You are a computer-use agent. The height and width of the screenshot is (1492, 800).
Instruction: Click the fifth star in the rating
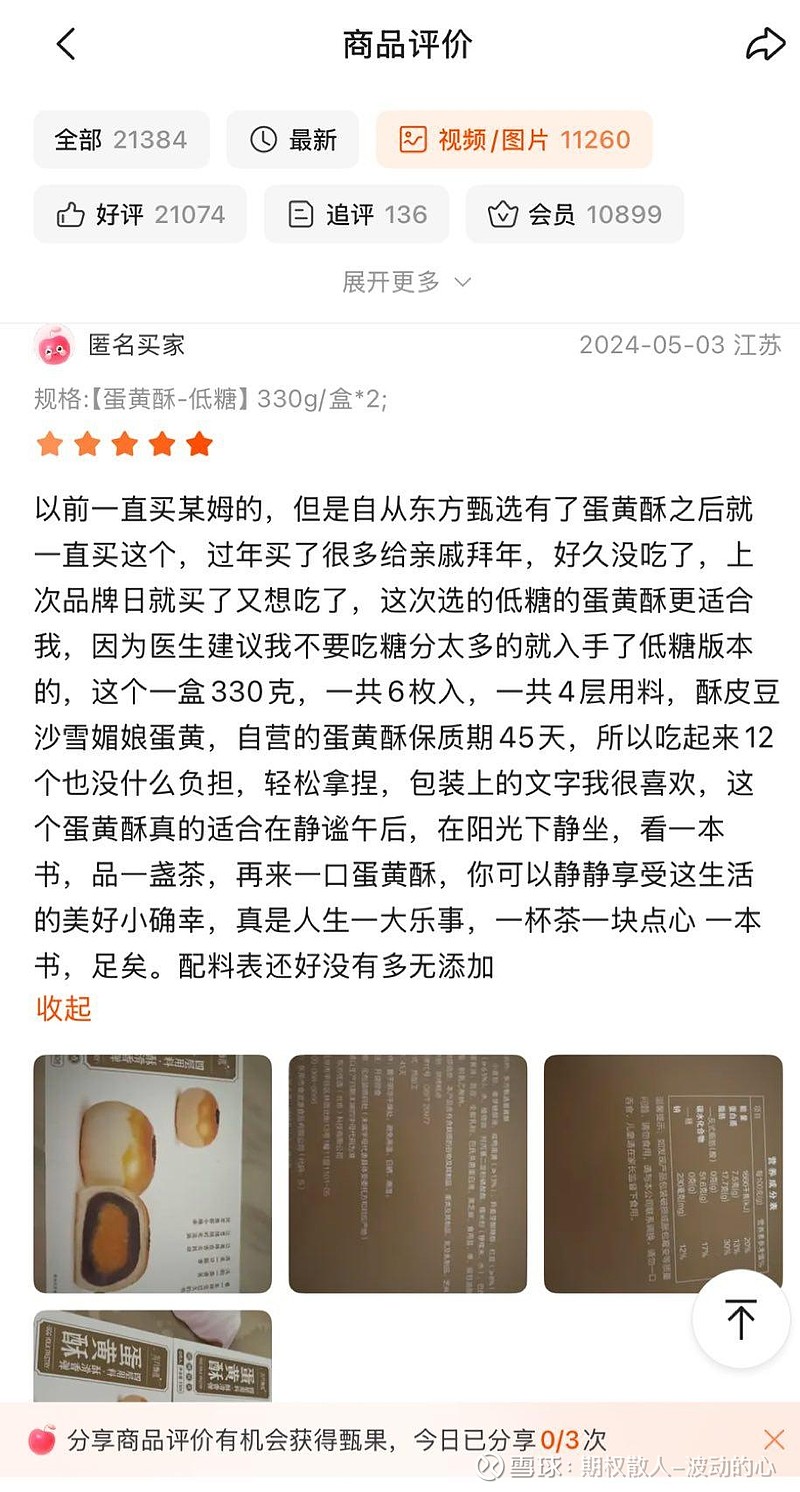coord(200,441)
